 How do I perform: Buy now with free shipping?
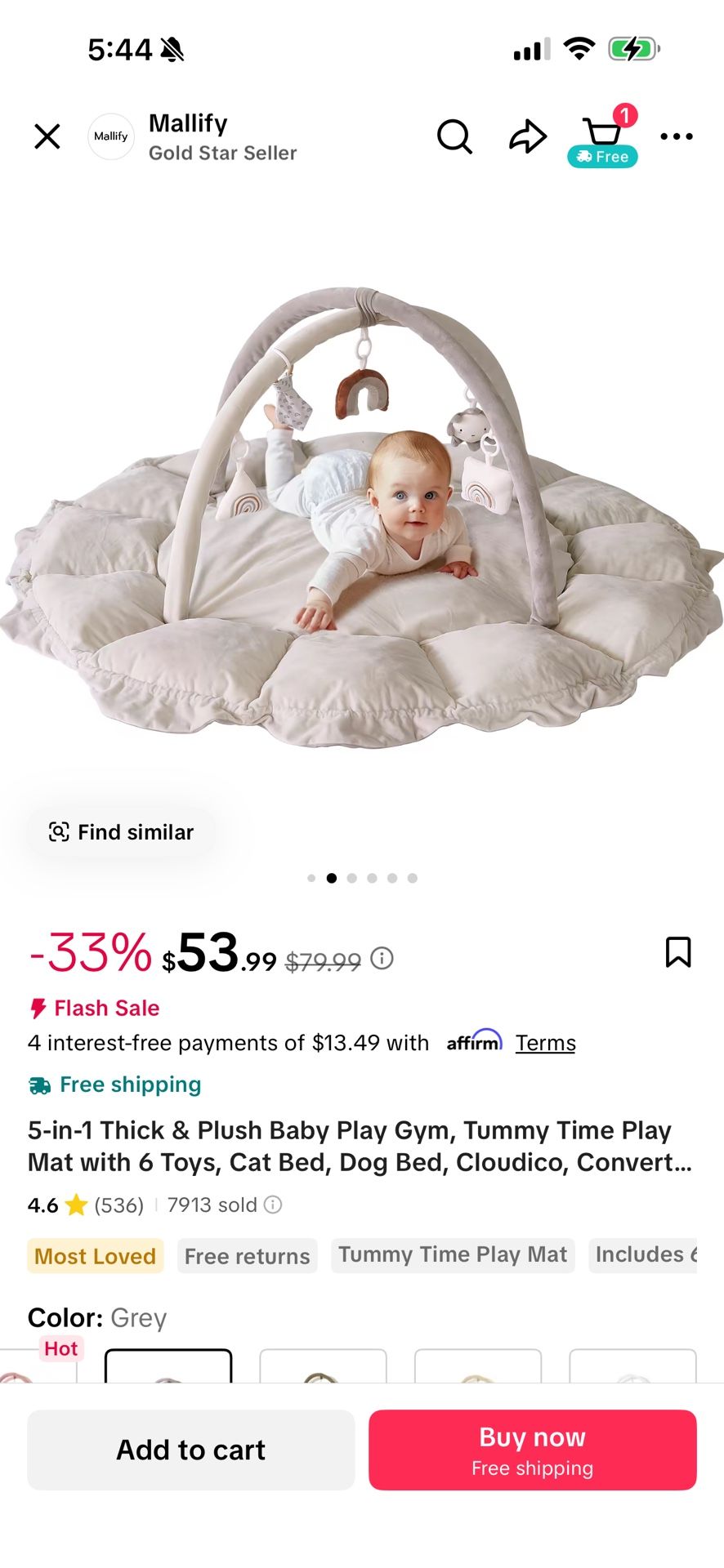[532, 1450]
